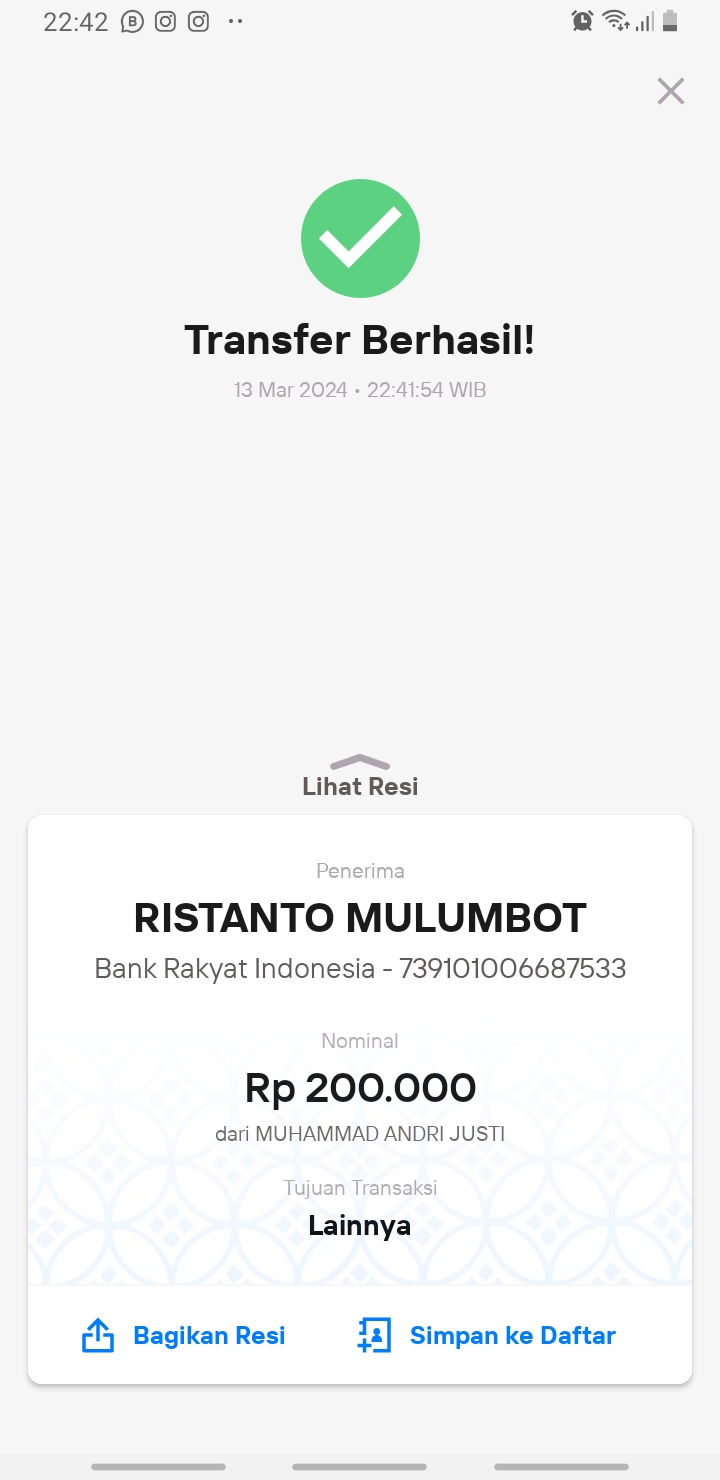Image resolution: width=720 pixels, height=1480 pixels.
Task: Select Simpan ke Daftar to save recipient
Action: tap(486, 1335)
